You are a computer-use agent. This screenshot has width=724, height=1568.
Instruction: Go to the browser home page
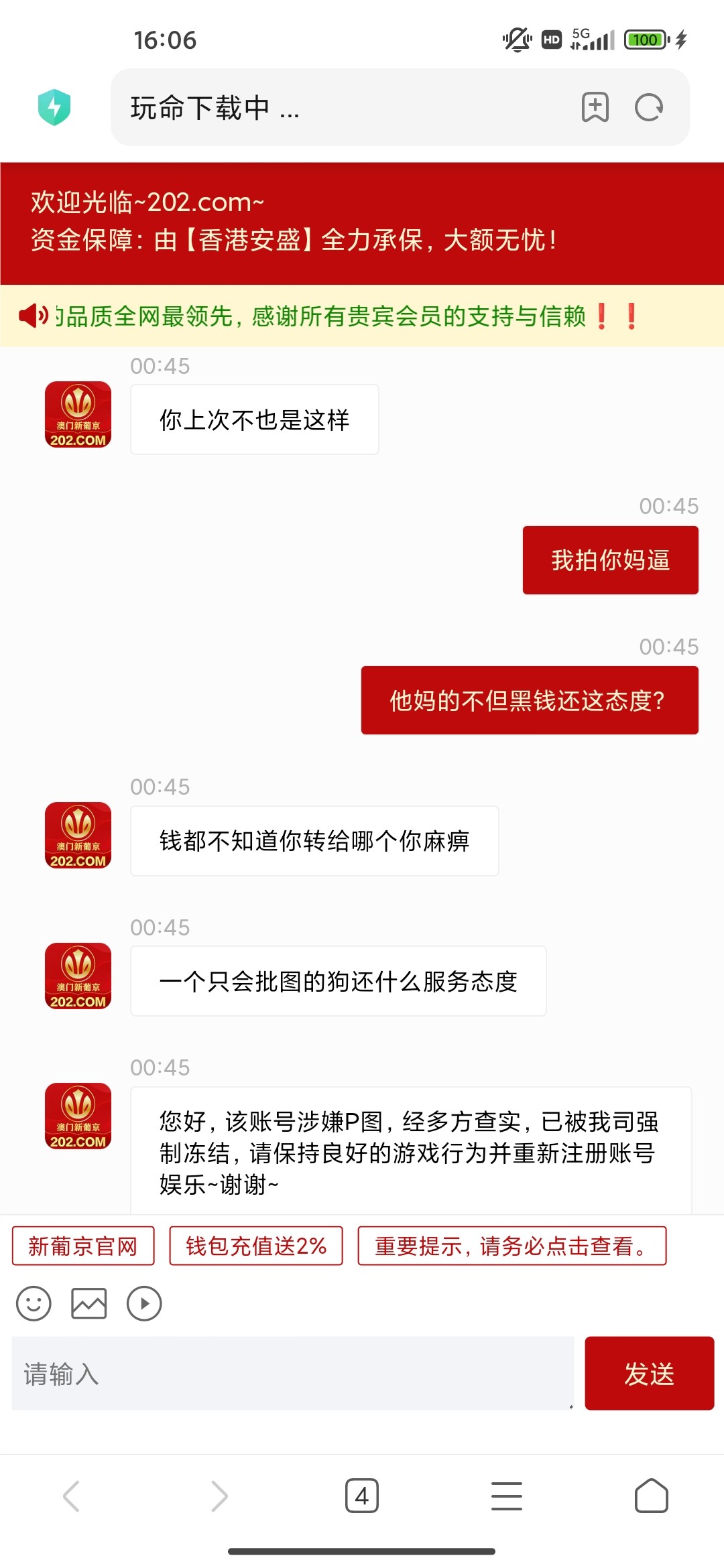[651, 1496]
